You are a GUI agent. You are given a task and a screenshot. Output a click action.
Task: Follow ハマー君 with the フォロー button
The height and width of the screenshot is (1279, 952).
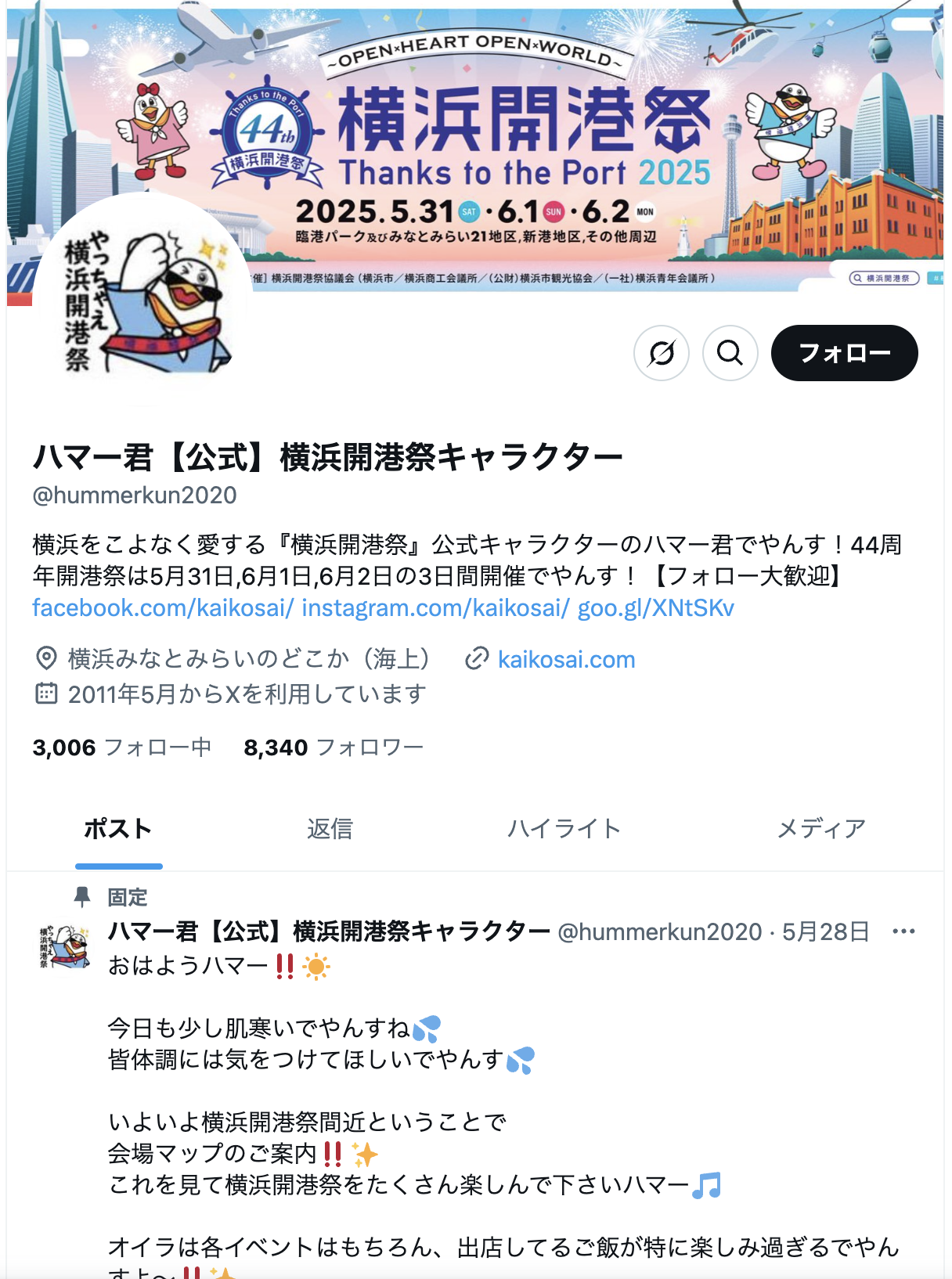844,353
